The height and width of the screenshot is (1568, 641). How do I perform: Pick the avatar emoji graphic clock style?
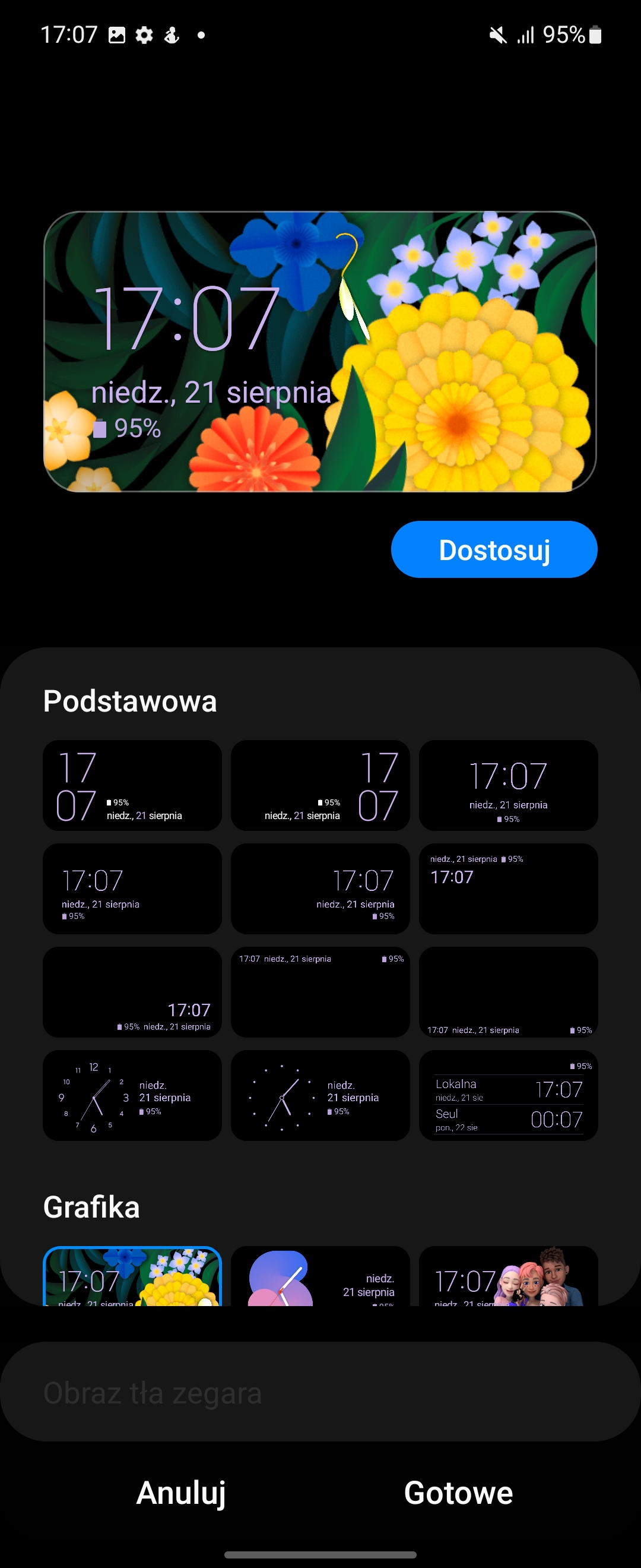click(508, 1276)
